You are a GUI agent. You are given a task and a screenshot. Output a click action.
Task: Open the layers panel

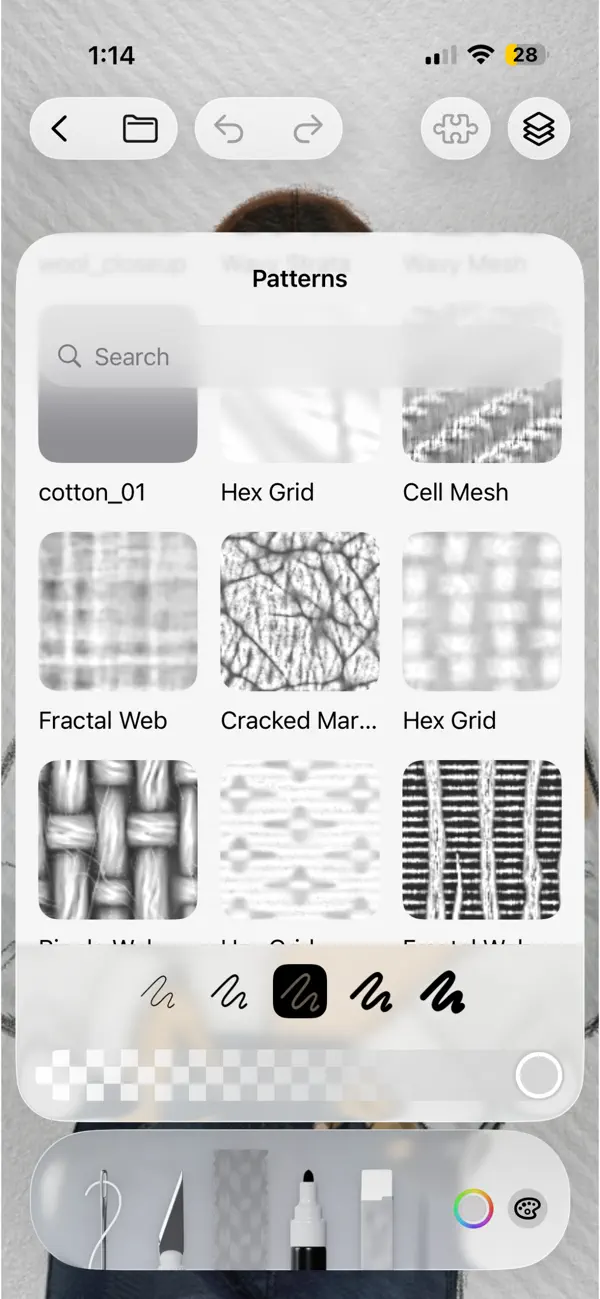pyautogui.click(x=539, y=129)
